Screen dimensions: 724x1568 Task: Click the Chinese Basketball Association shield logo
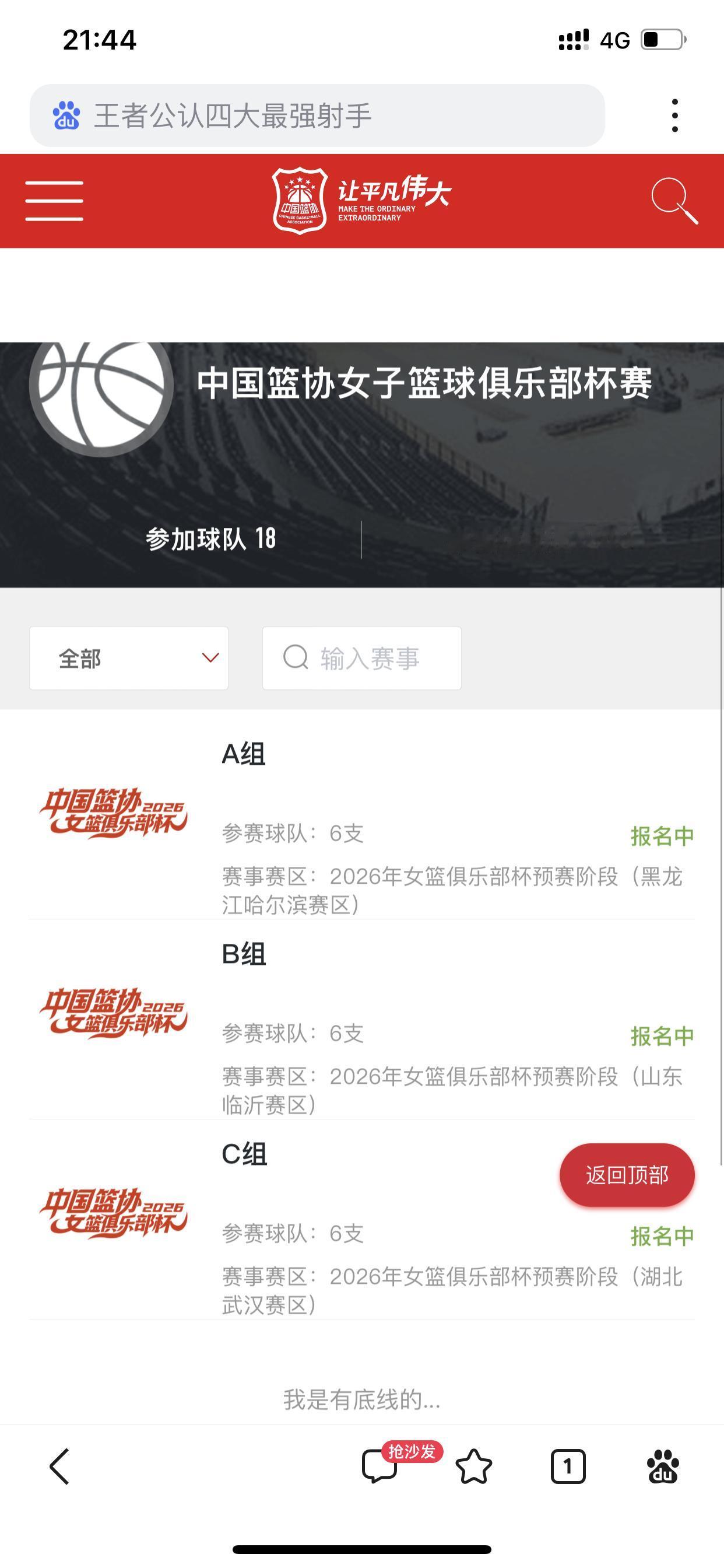point(298,201)
